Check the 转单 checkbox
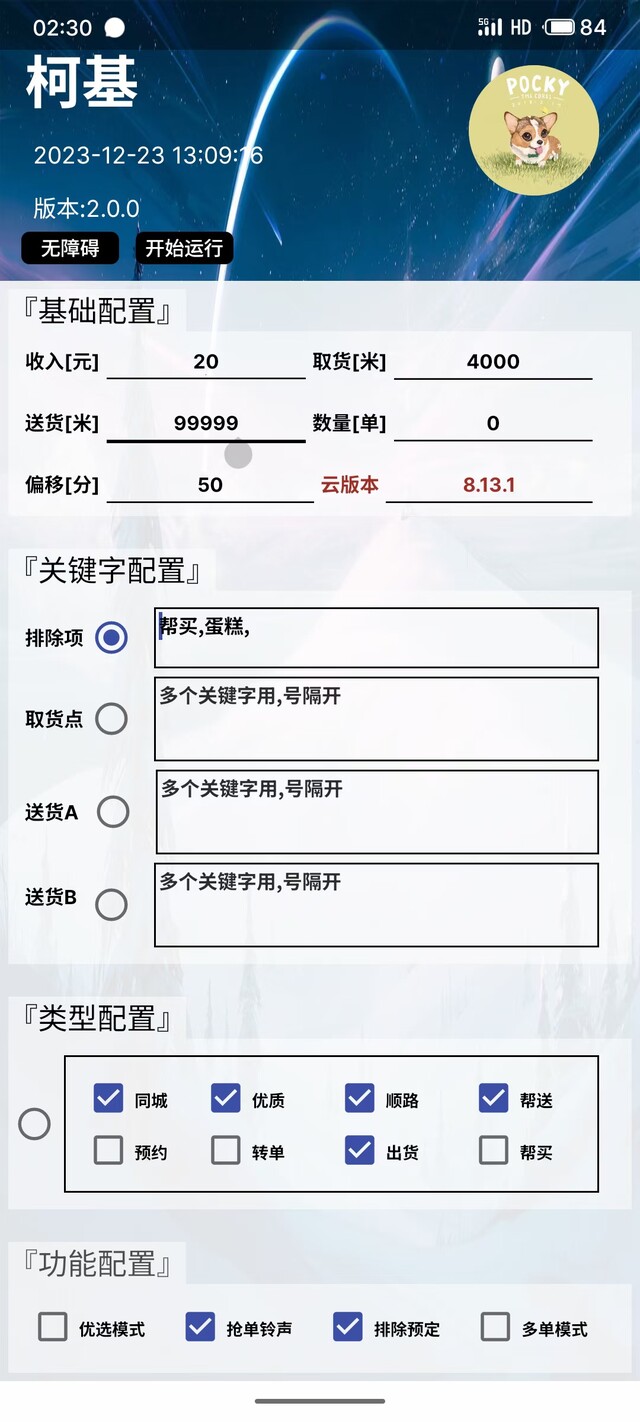The height and width of the screenshot is (1422, 640). (x=226, y=1150)
